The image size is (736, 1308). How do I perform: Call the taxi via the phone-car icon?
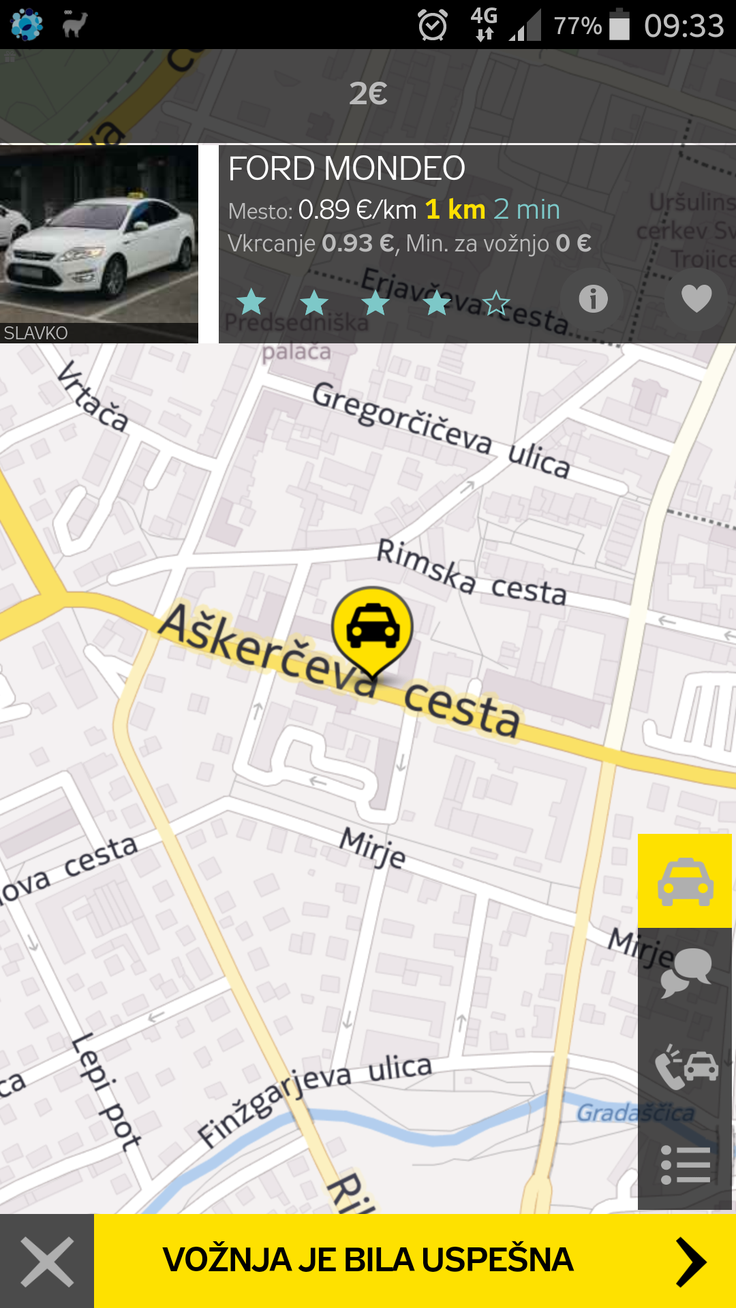(685, 1066)
